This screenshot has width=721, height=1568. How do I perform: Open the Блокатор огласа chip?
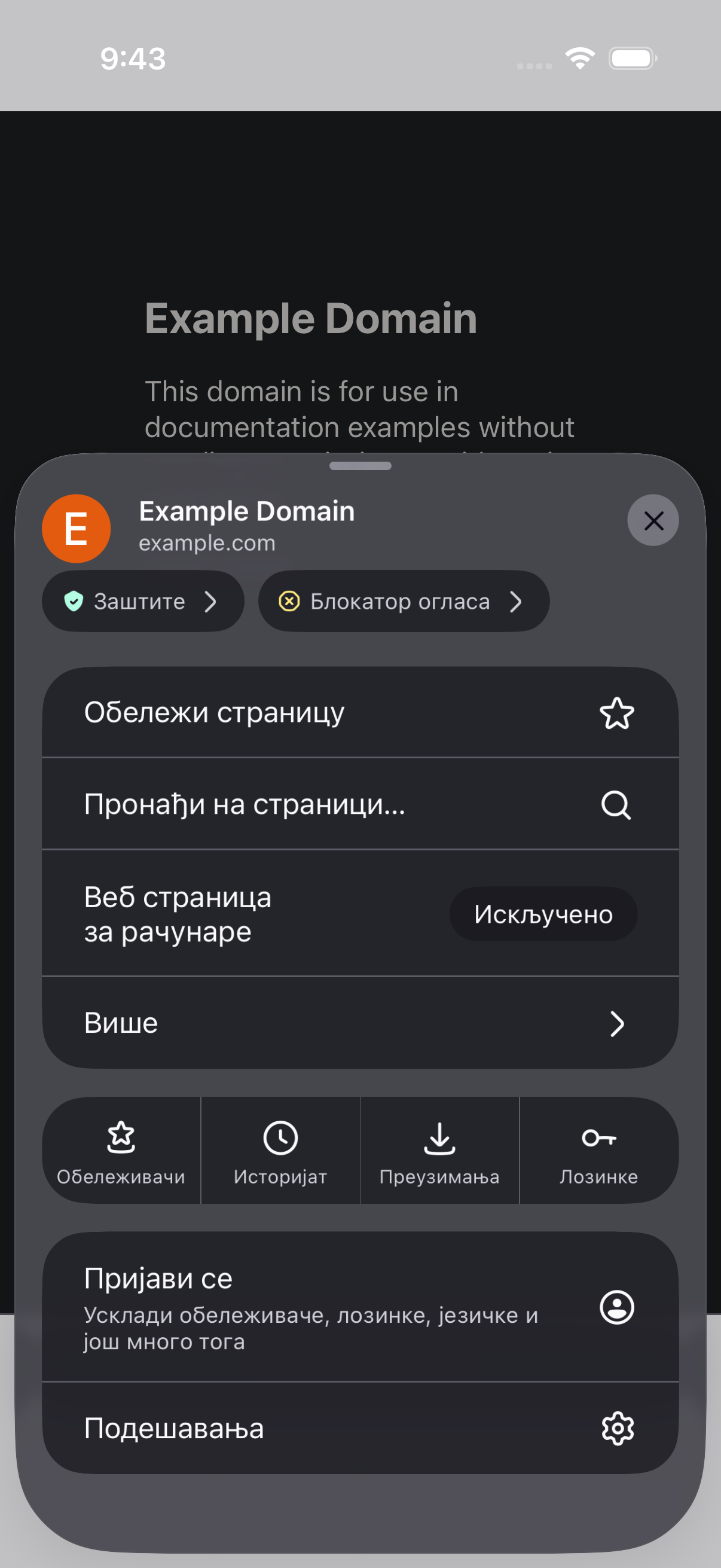[x=404, y=602]
